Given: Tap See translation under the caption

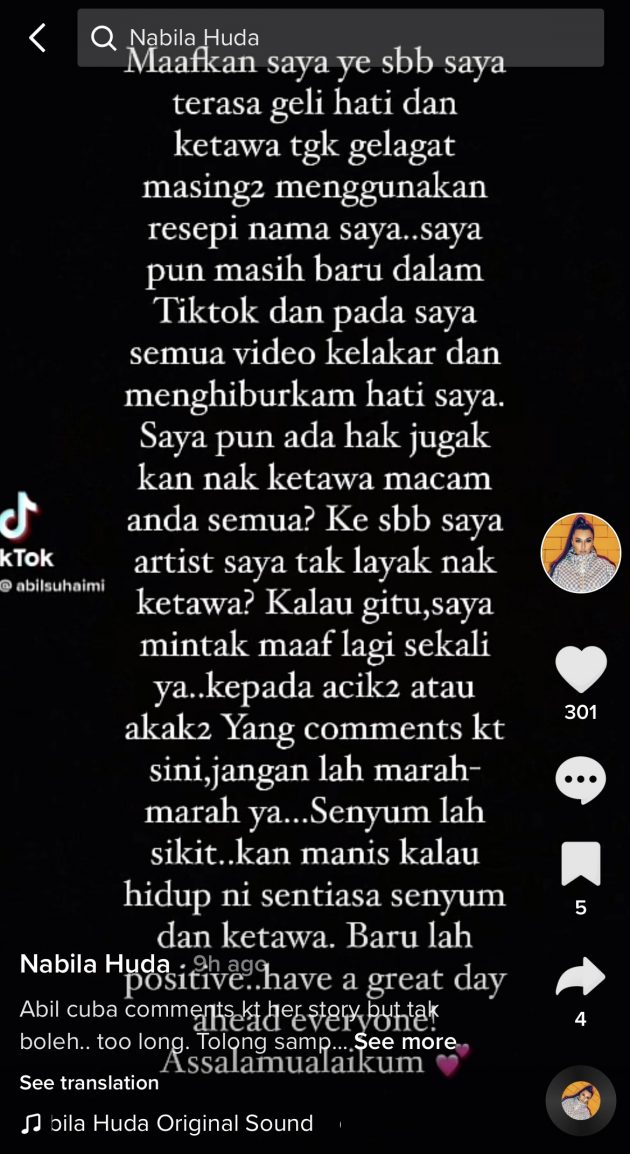Looking at the screenshot, I should point(89,1082).
